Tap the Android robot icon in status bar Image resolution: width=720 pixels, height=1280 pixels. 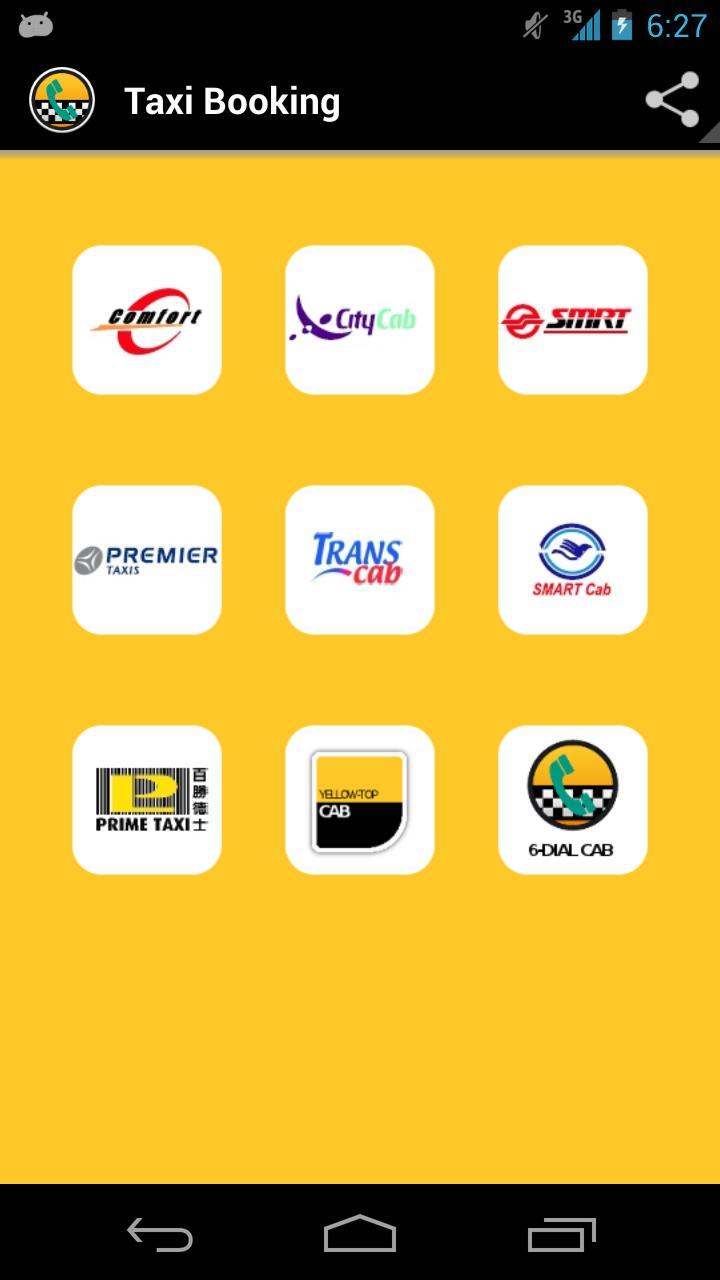pos(34,24)
